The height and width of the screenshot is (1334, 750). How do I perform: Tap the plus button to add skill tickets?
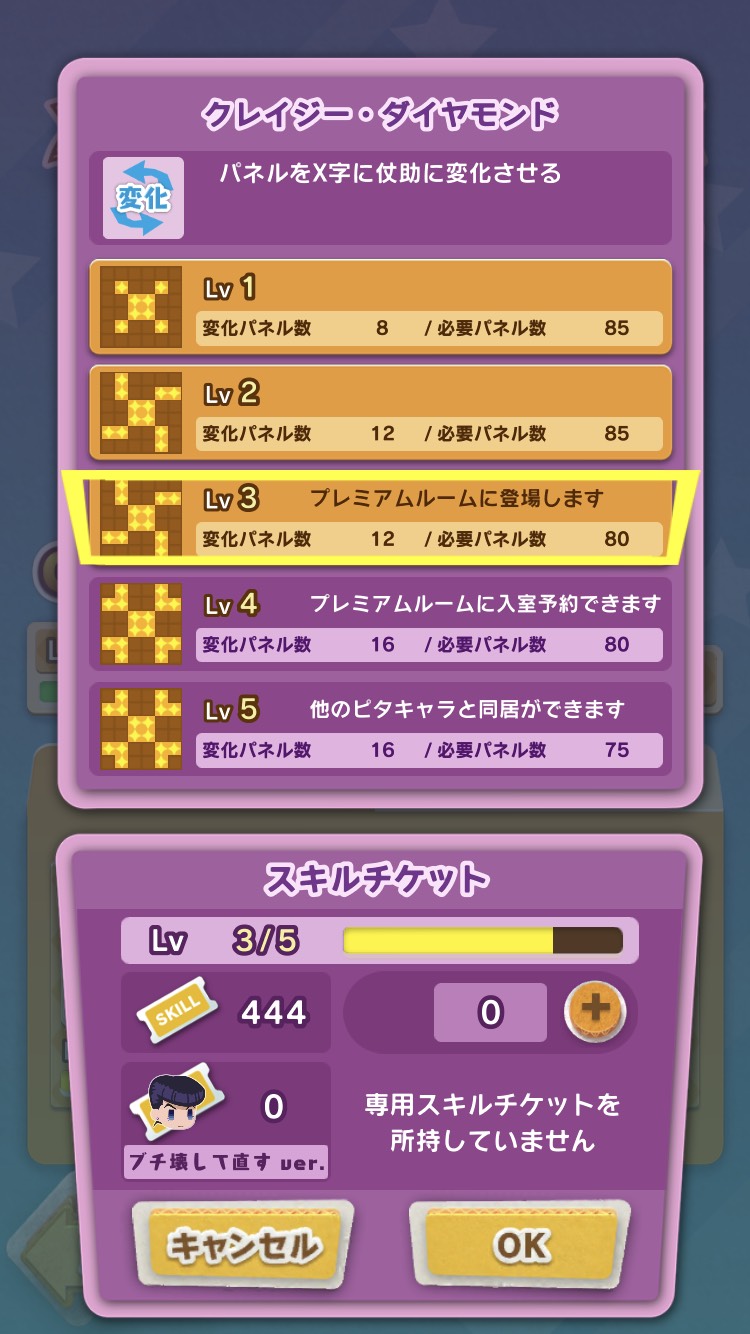(x=594, y=1010)
